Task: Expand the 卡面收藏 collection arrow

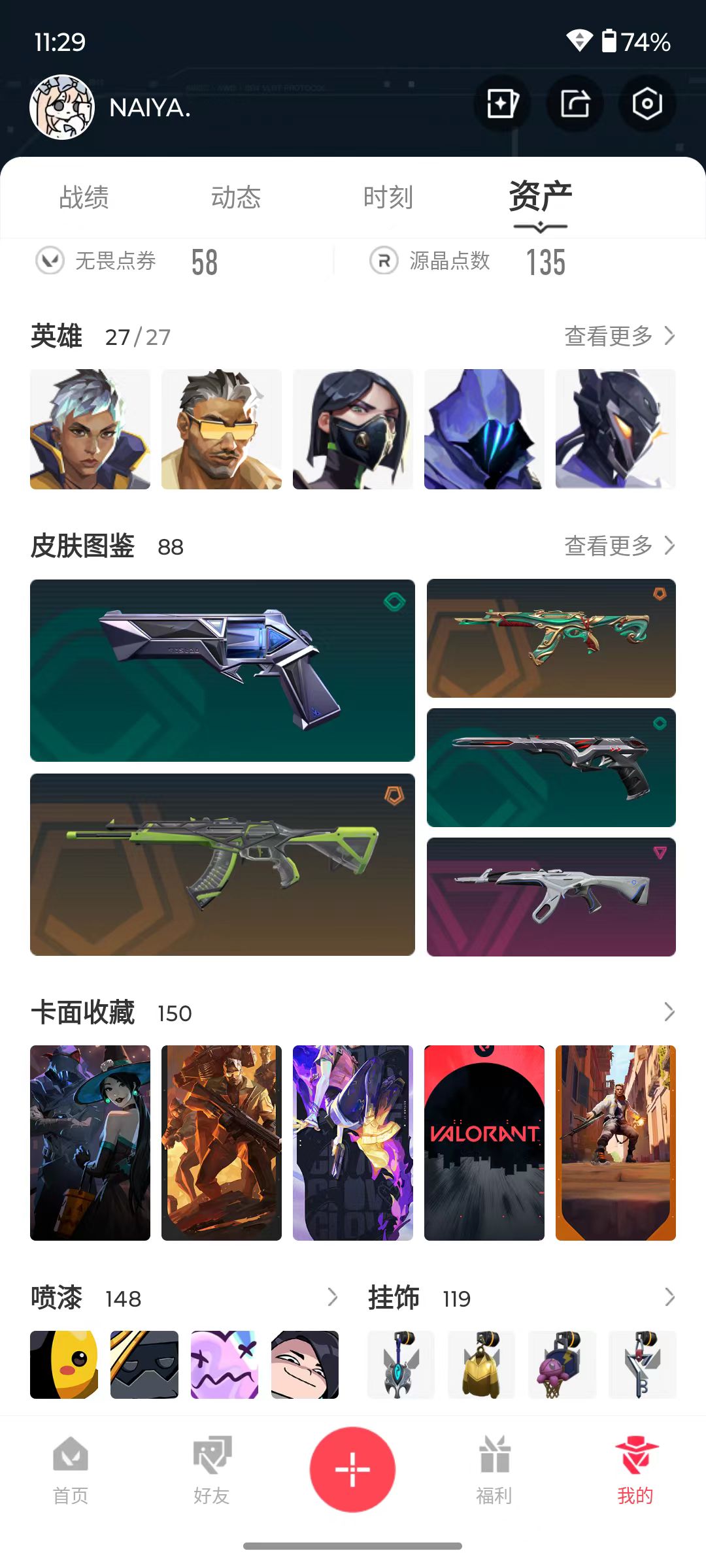Action: tap(669, 1012)
